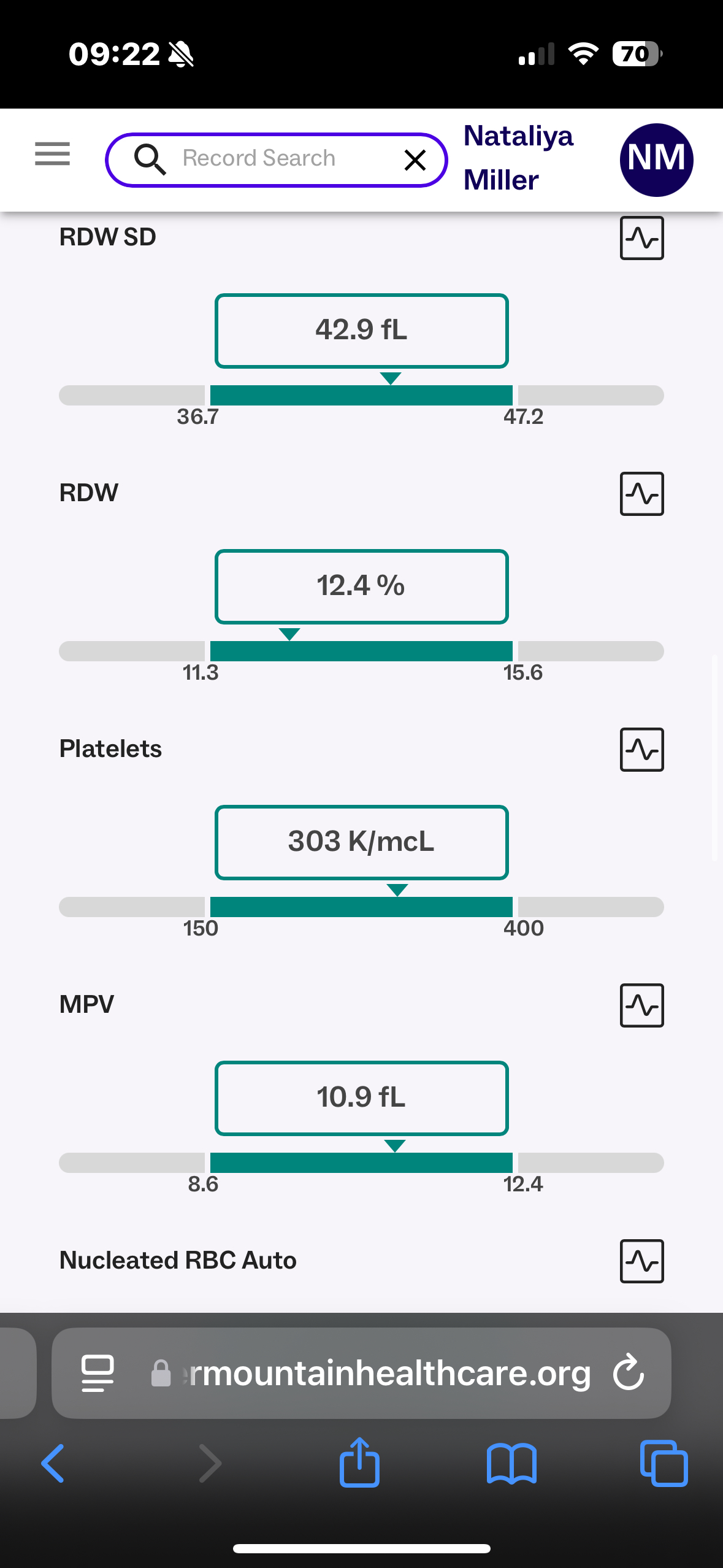Open the Platelets trend graph
Screen dimensions: 723x1568
point(641,750)
